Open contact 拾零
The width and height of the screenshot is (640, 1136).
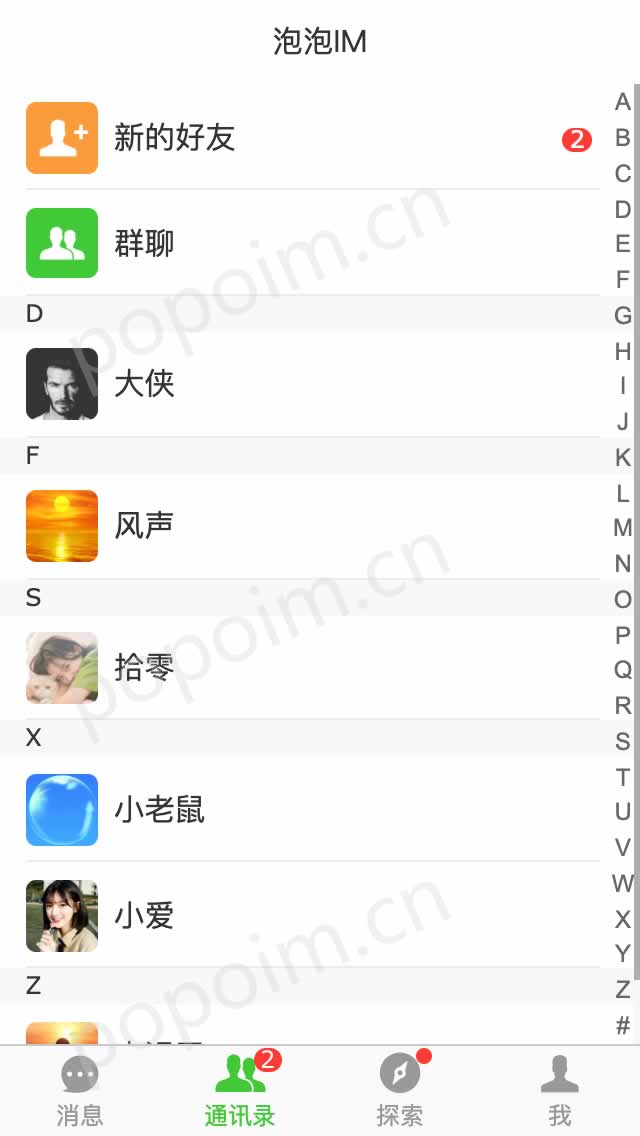[x=300, y=668]
